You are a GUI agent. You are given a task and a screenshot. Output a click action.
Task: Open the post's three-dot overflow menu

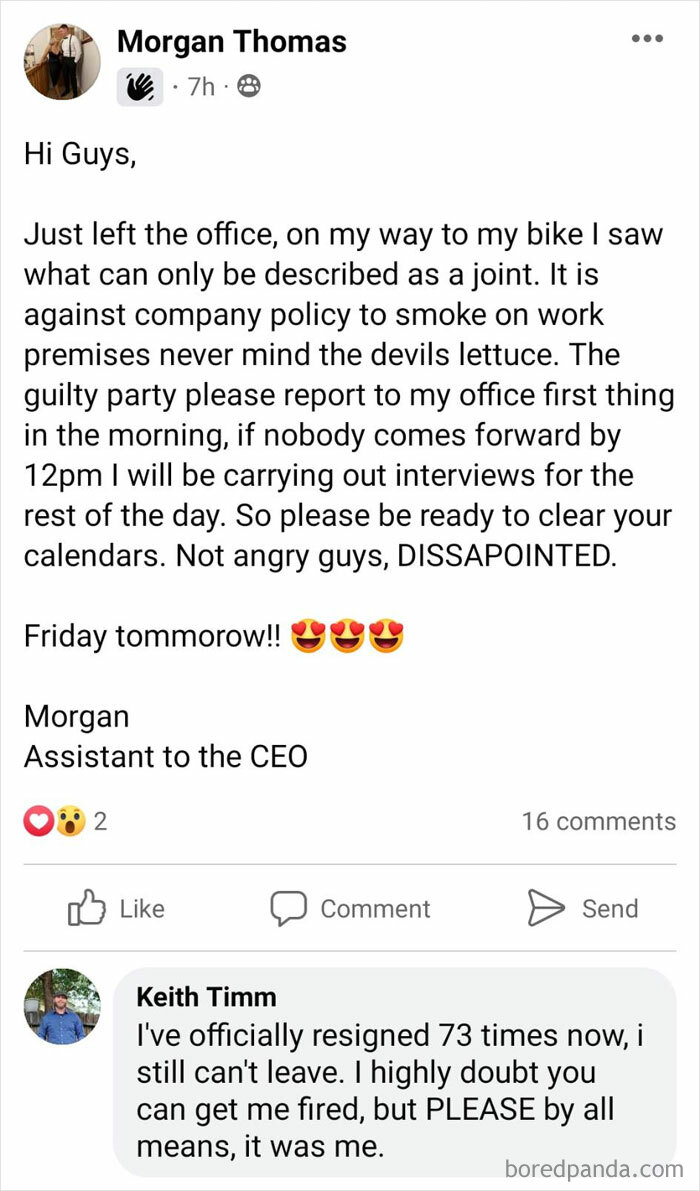[x=647, y=39]
